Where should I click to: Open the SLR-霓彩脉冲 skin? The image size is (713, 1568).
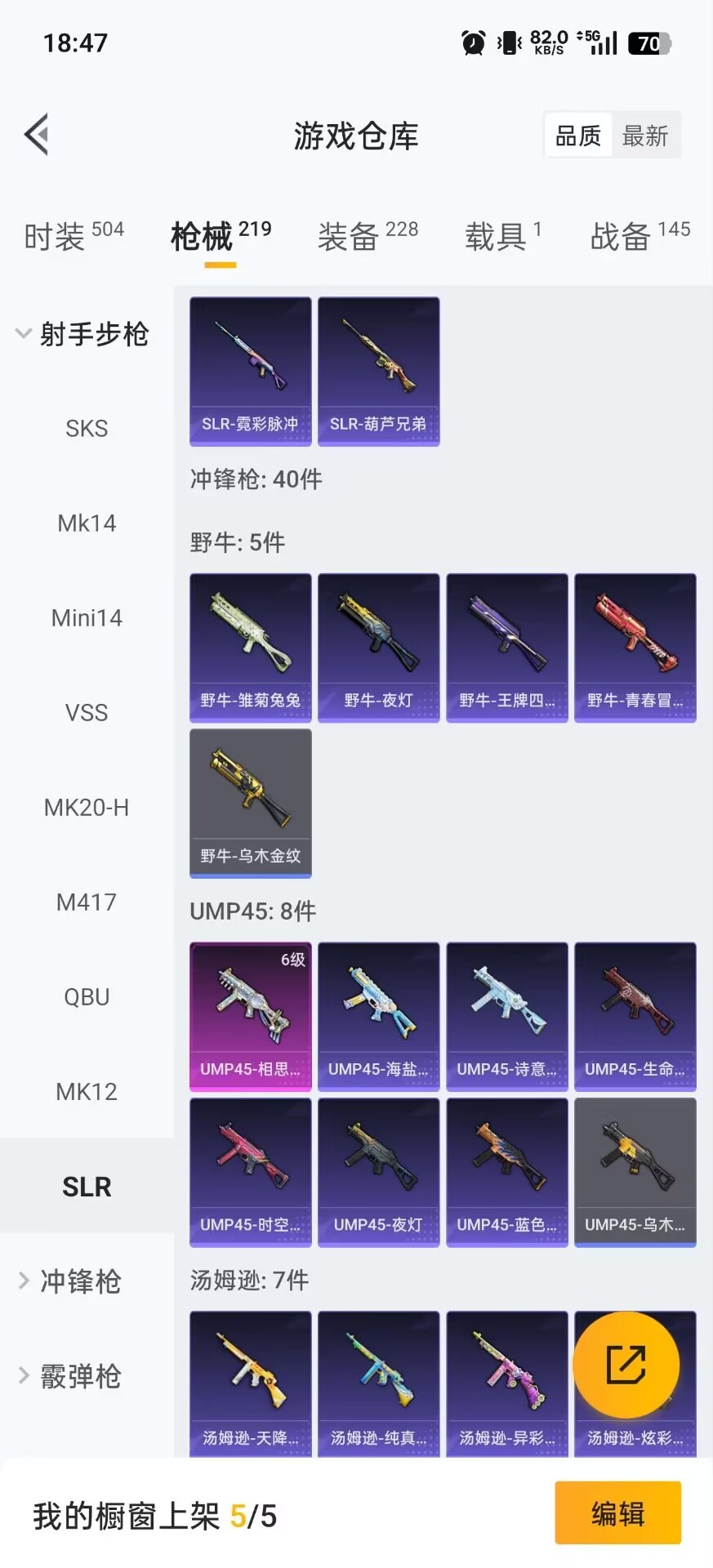250,372
